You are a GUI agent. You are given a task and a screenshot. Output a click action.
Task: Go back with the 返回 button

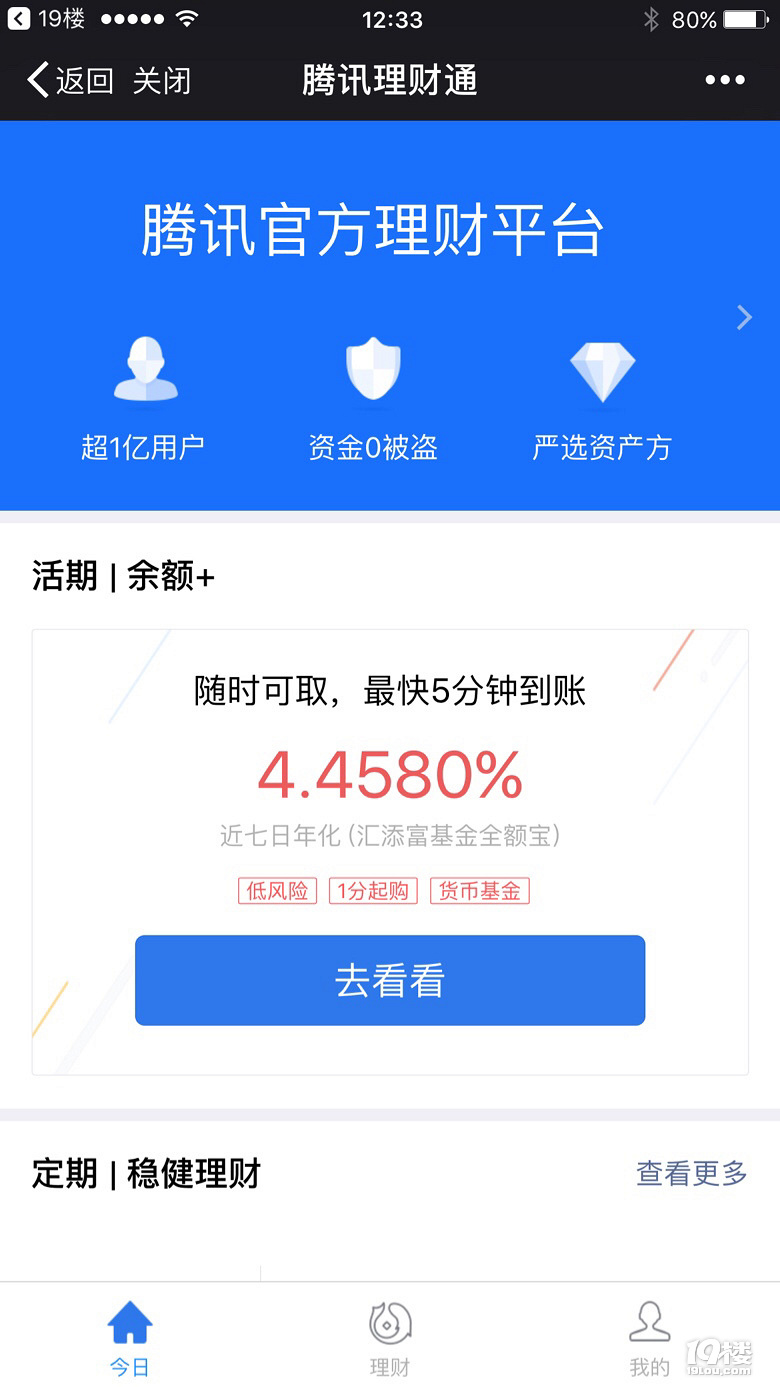coord(70,80)
